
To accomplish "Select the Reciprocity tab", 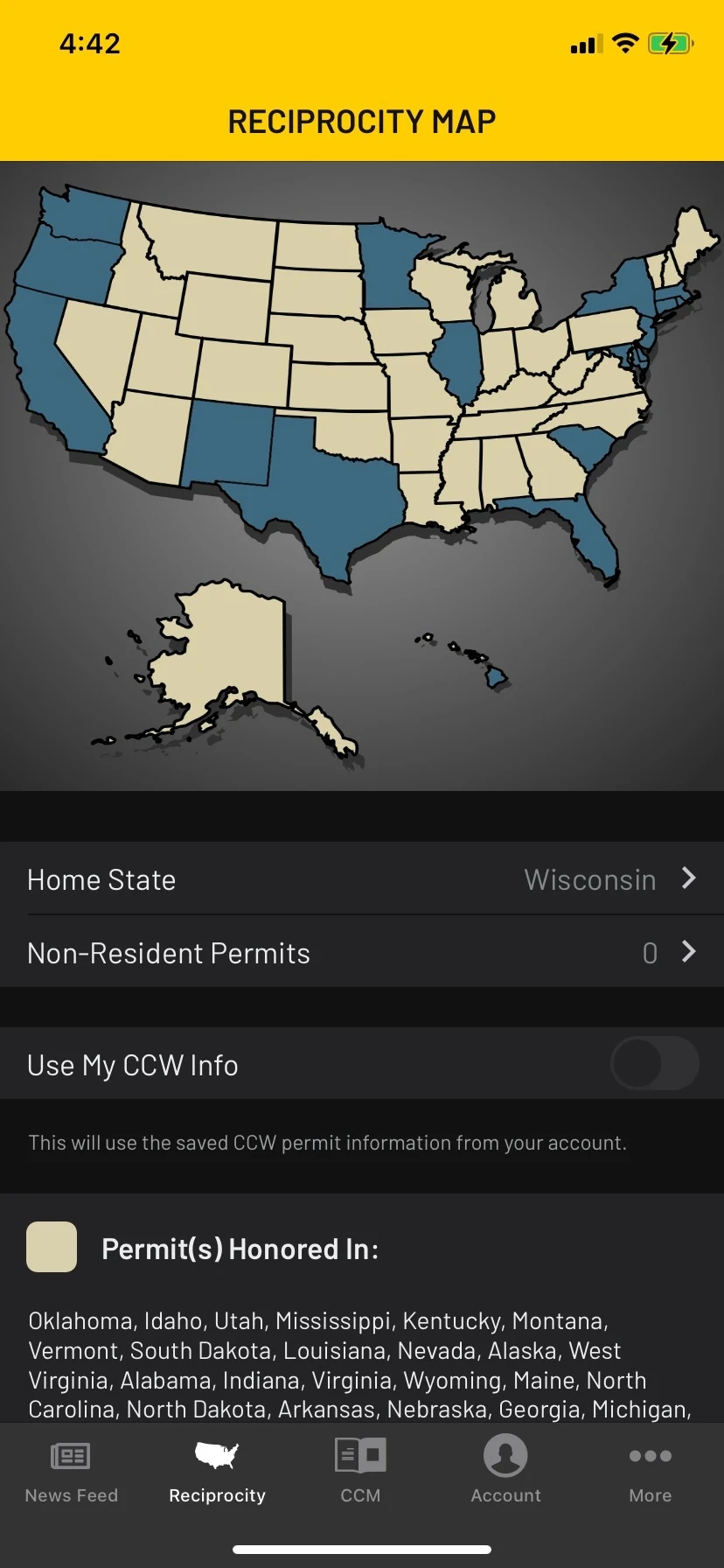I will (217, 1472).
